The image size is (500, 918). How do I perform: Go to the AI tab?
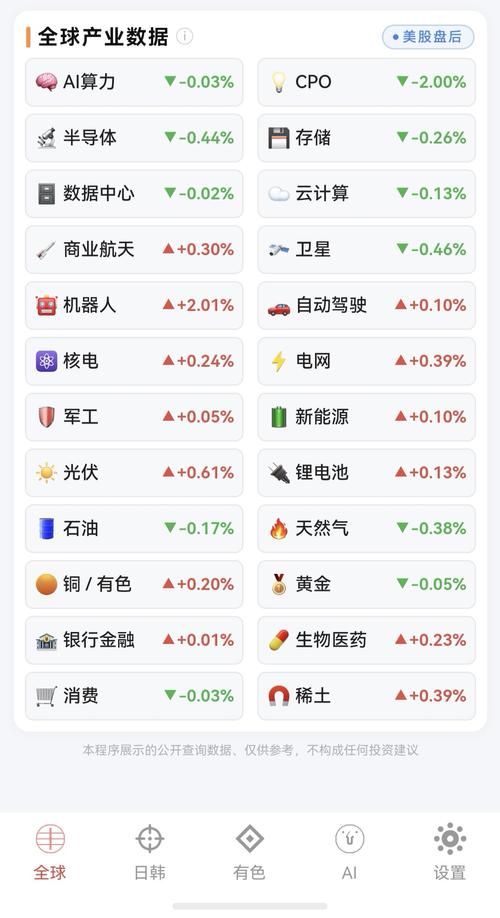click(x=350, y=852)
